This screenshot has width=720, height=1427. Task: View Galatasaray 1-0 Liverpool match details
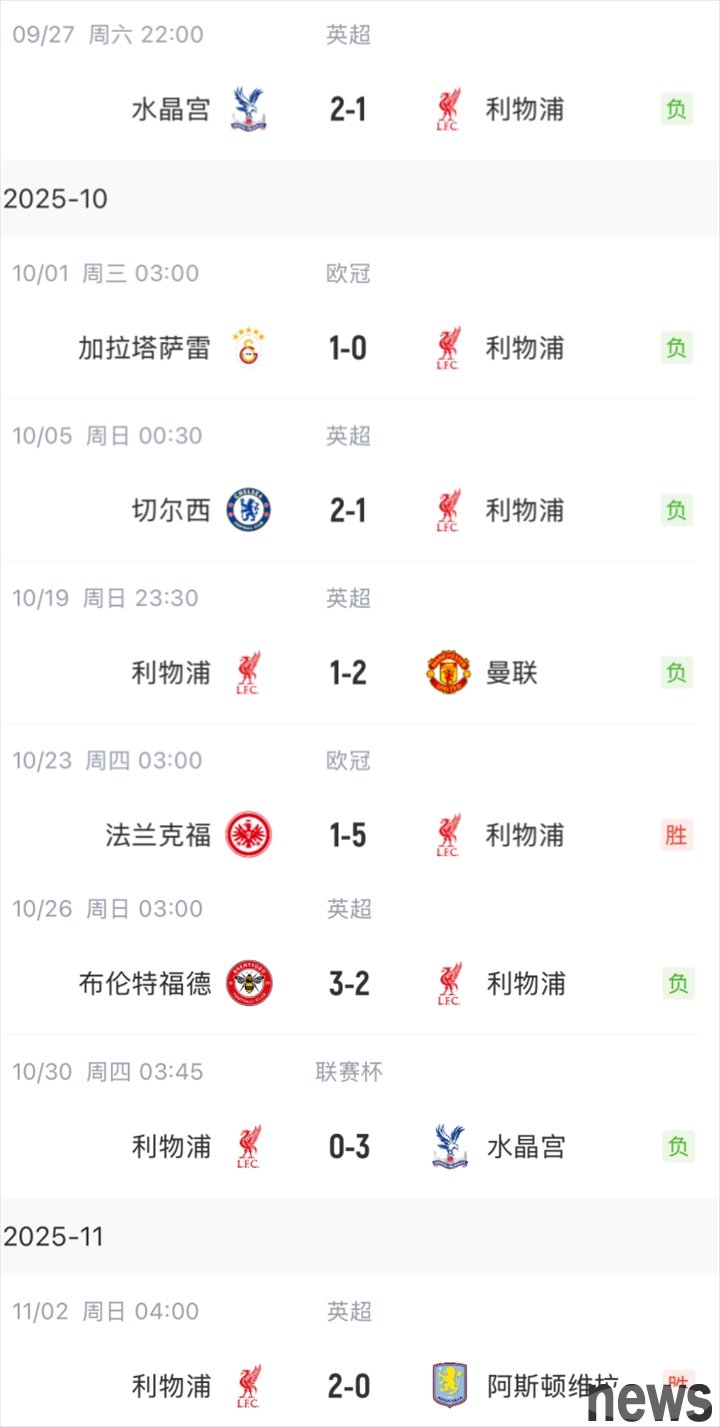(348, 348)
